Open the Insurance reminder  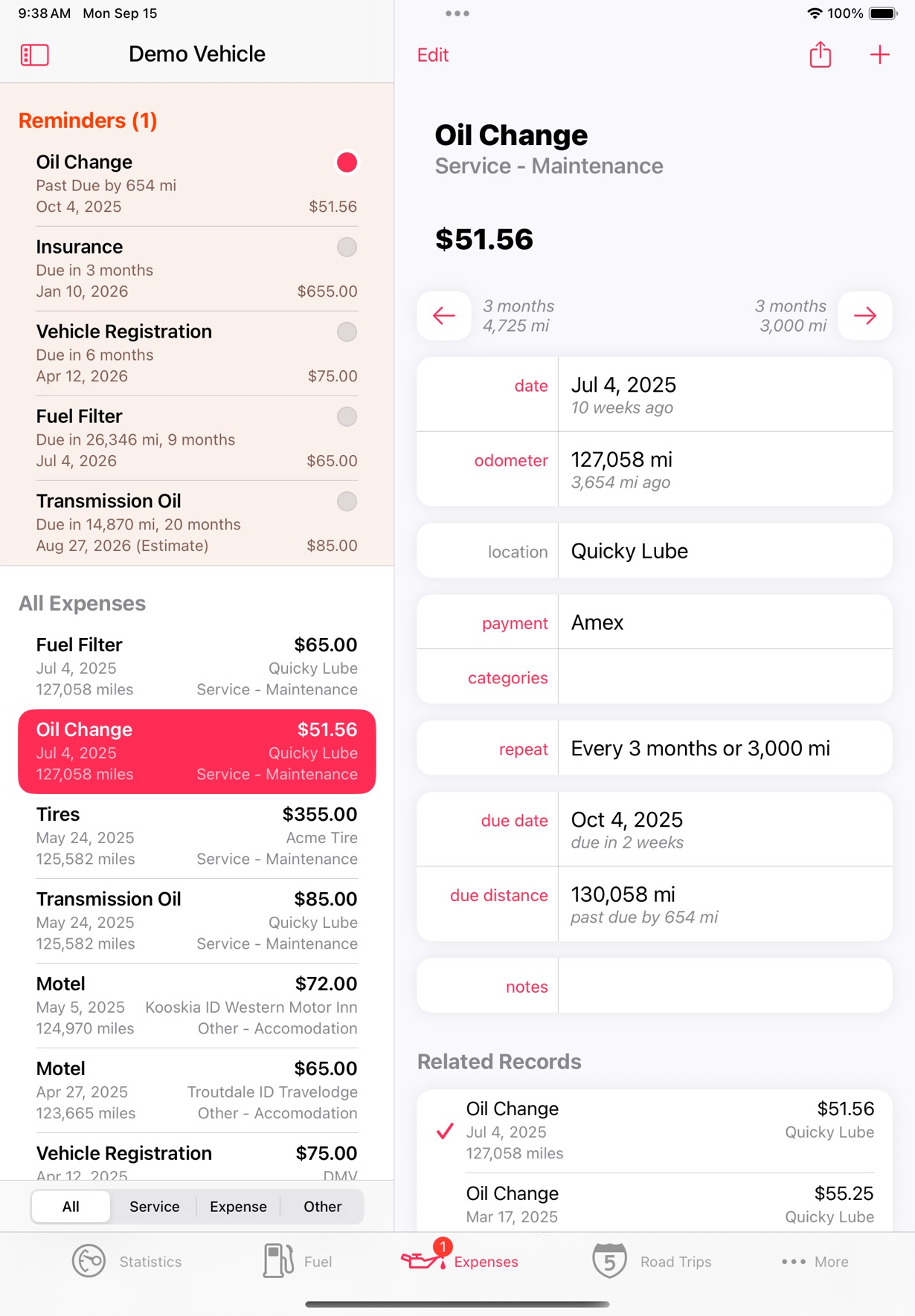[196, 268]
